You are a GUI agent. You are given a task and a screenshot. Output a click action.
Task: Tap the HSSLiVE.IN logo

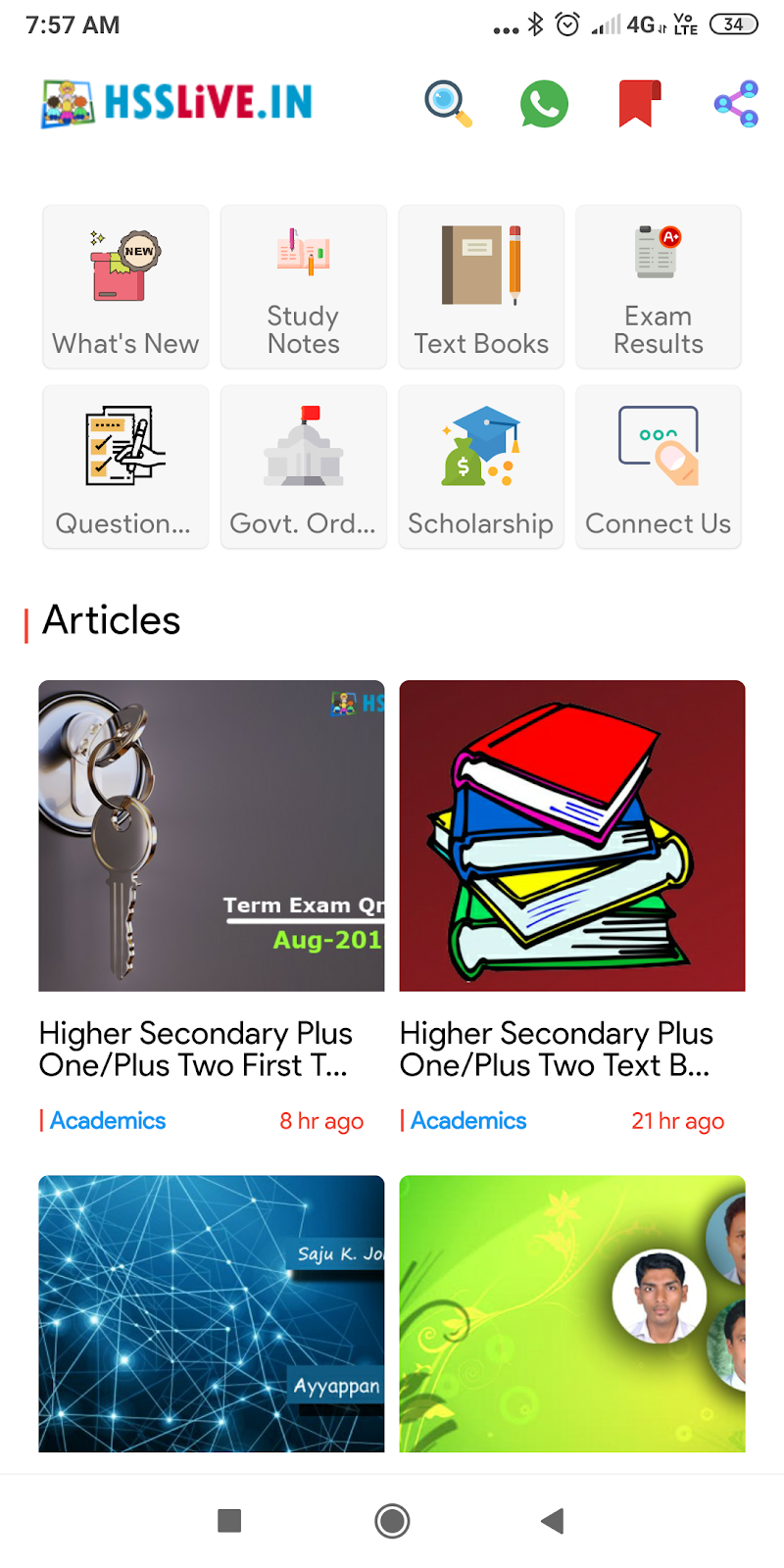pos(174,102)
